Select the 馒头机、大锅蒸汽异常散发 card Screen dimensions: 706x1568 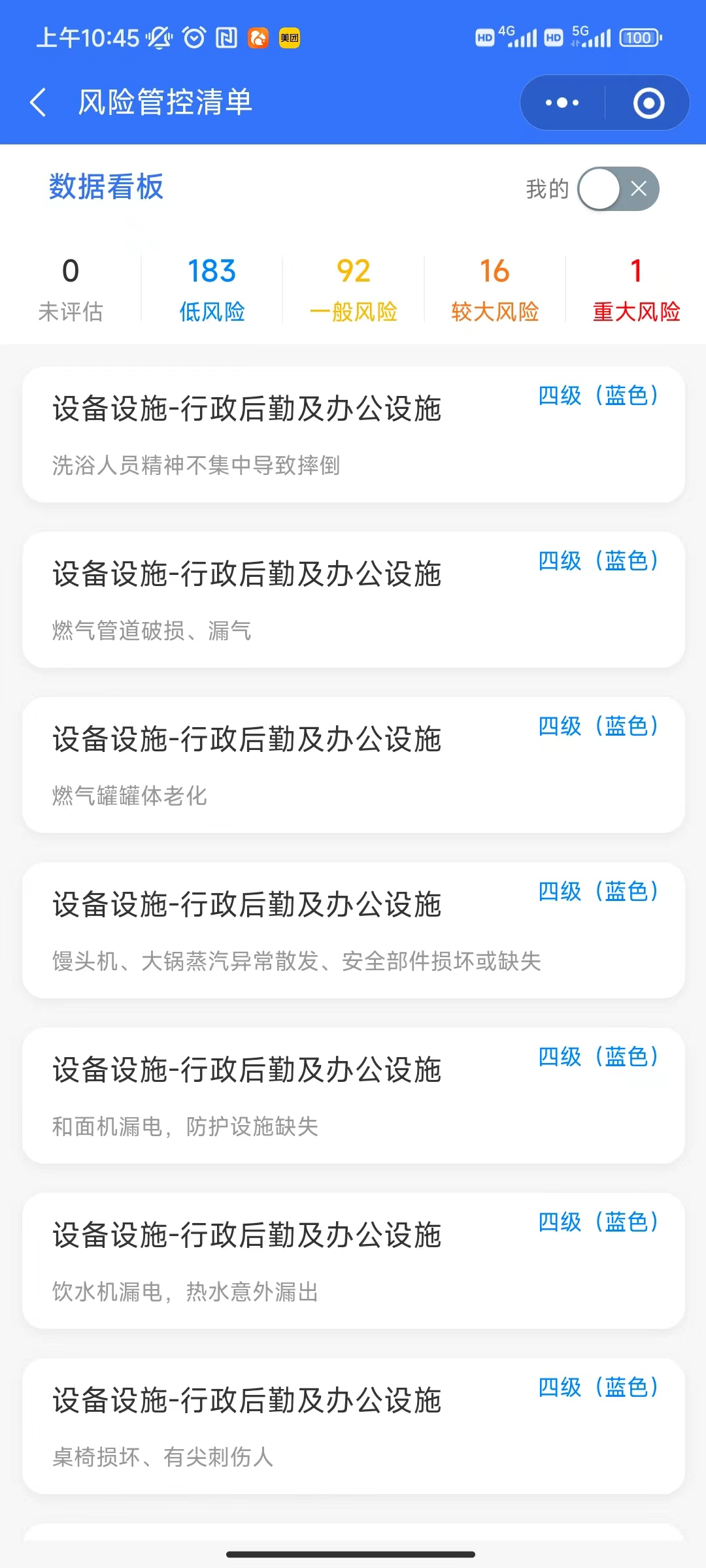pyautogui.click(x=353, y=930)
